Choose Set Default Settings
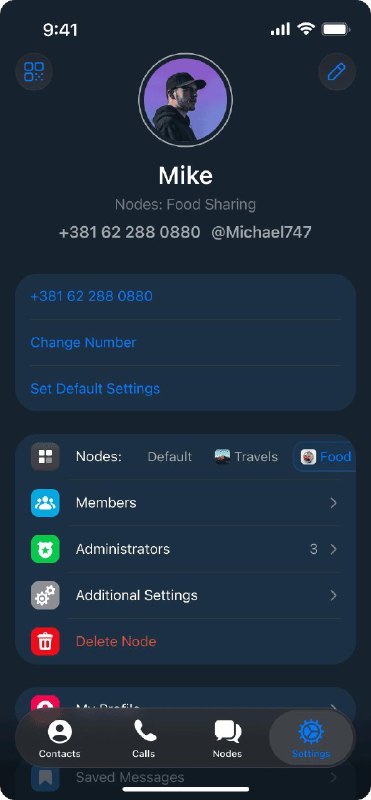 (x=185, y=388)
